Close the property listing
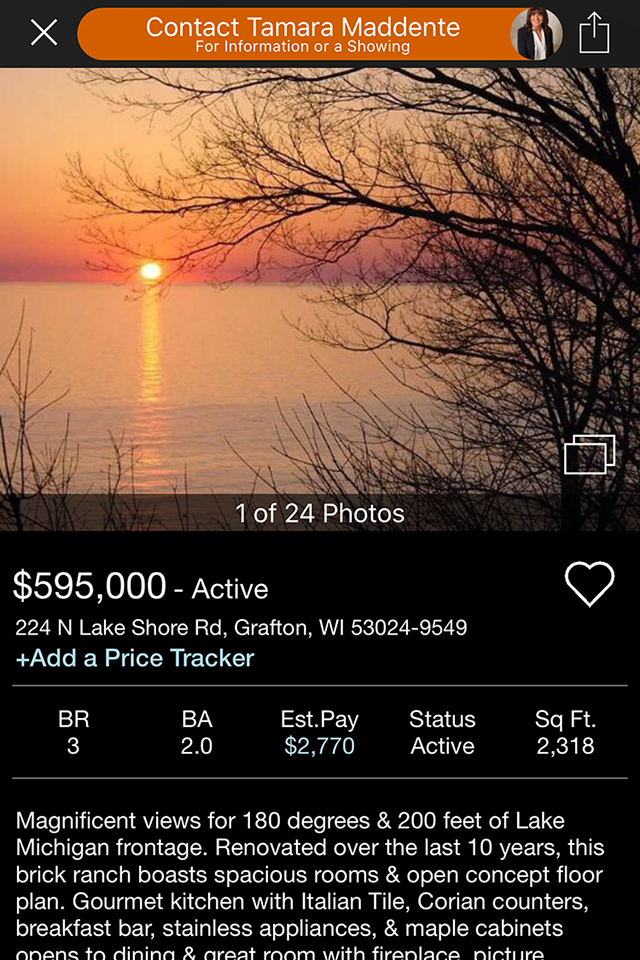 tap(44, 33)
